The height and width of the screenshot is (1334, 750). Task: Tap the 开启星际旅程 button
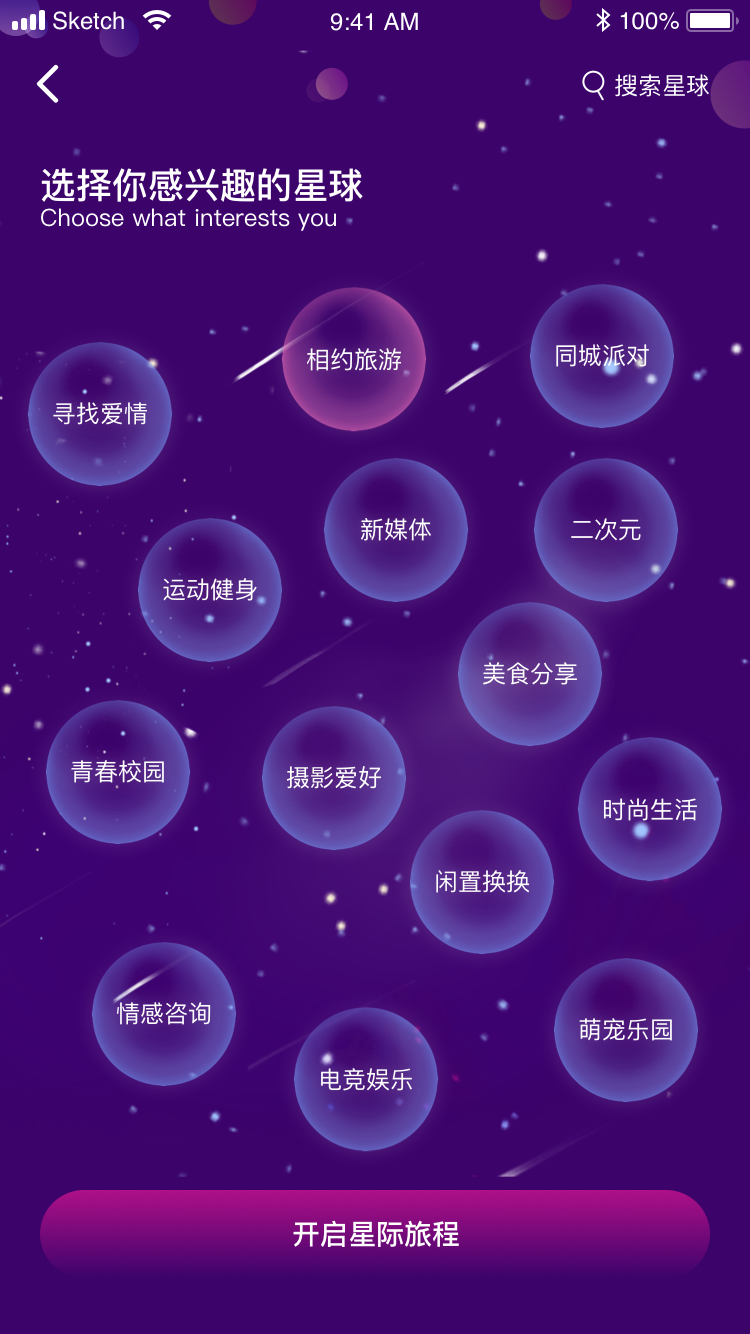375,1234
